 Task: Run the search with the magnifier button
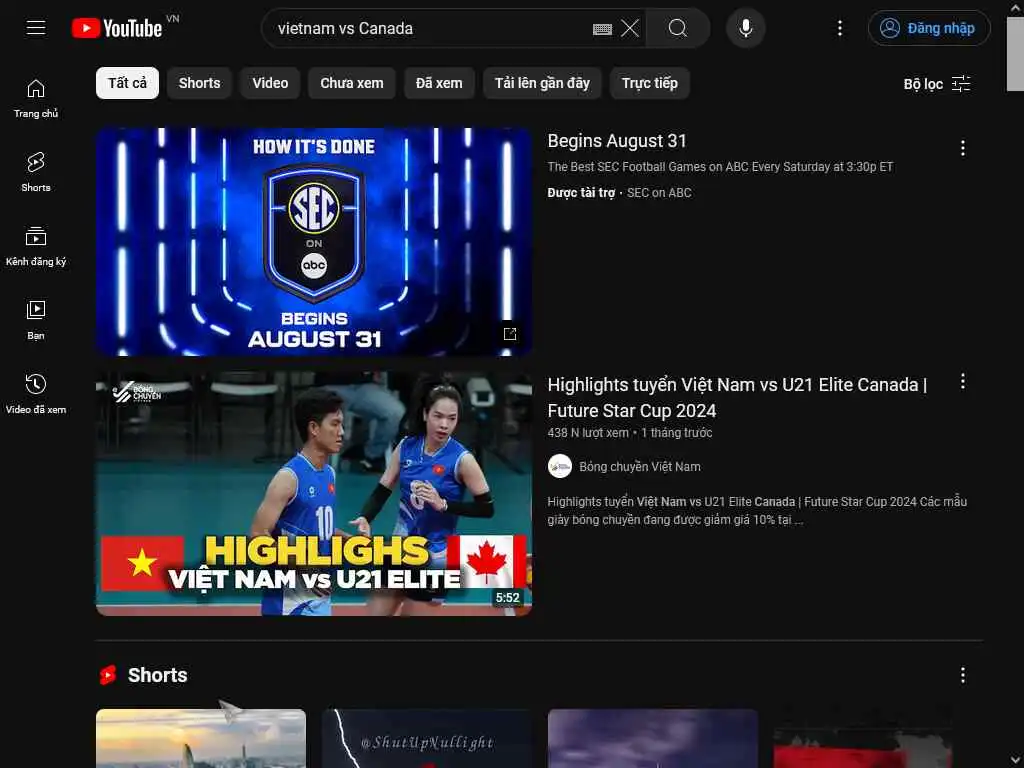tap(678, 28)
